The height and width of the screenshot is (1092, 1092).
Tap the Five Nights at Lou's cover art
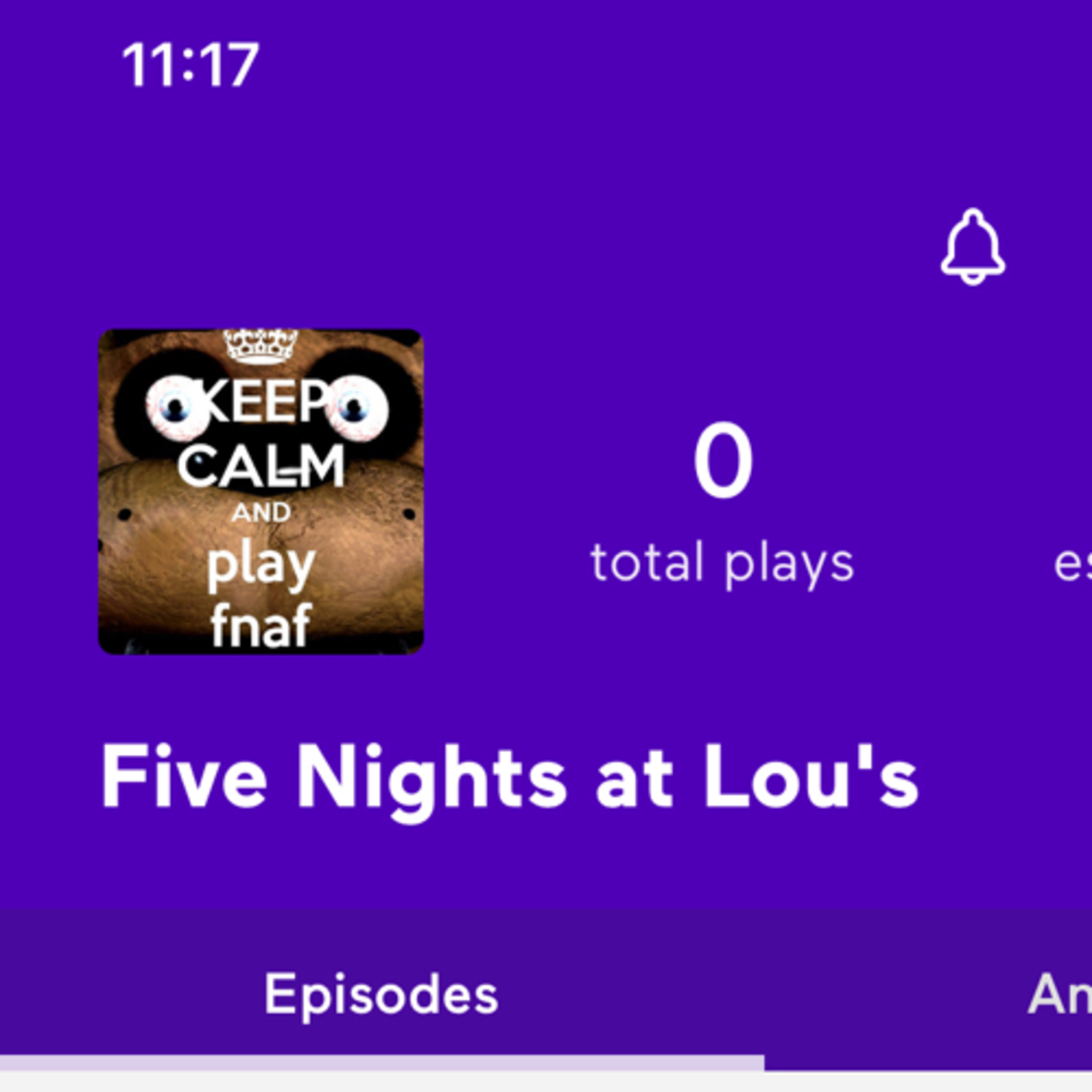[261, 491]
